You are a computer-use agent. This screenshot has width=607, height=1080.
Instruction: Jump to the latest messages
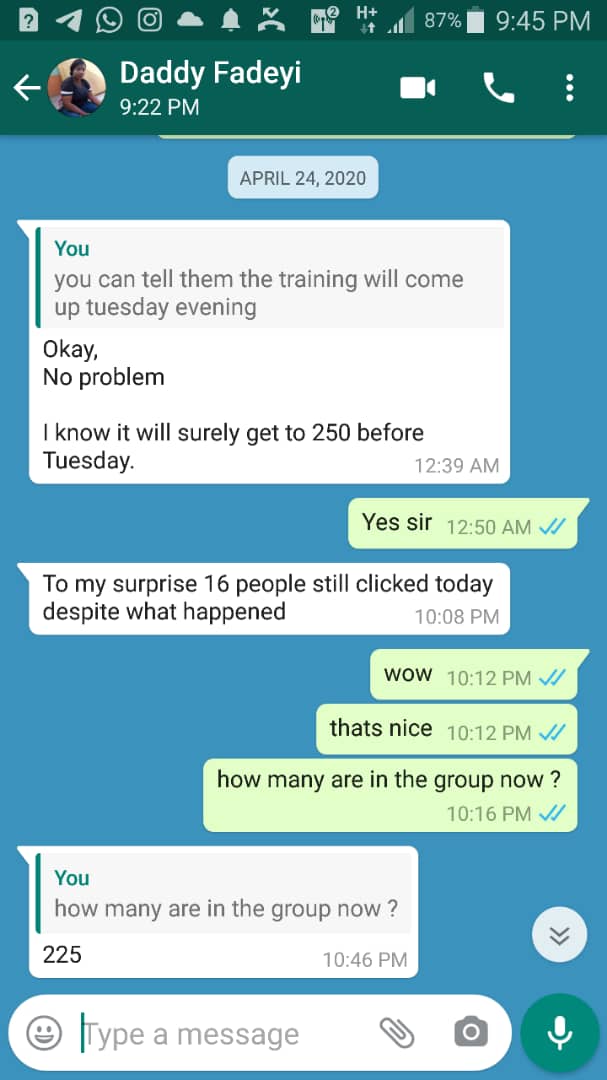(559, 935)
